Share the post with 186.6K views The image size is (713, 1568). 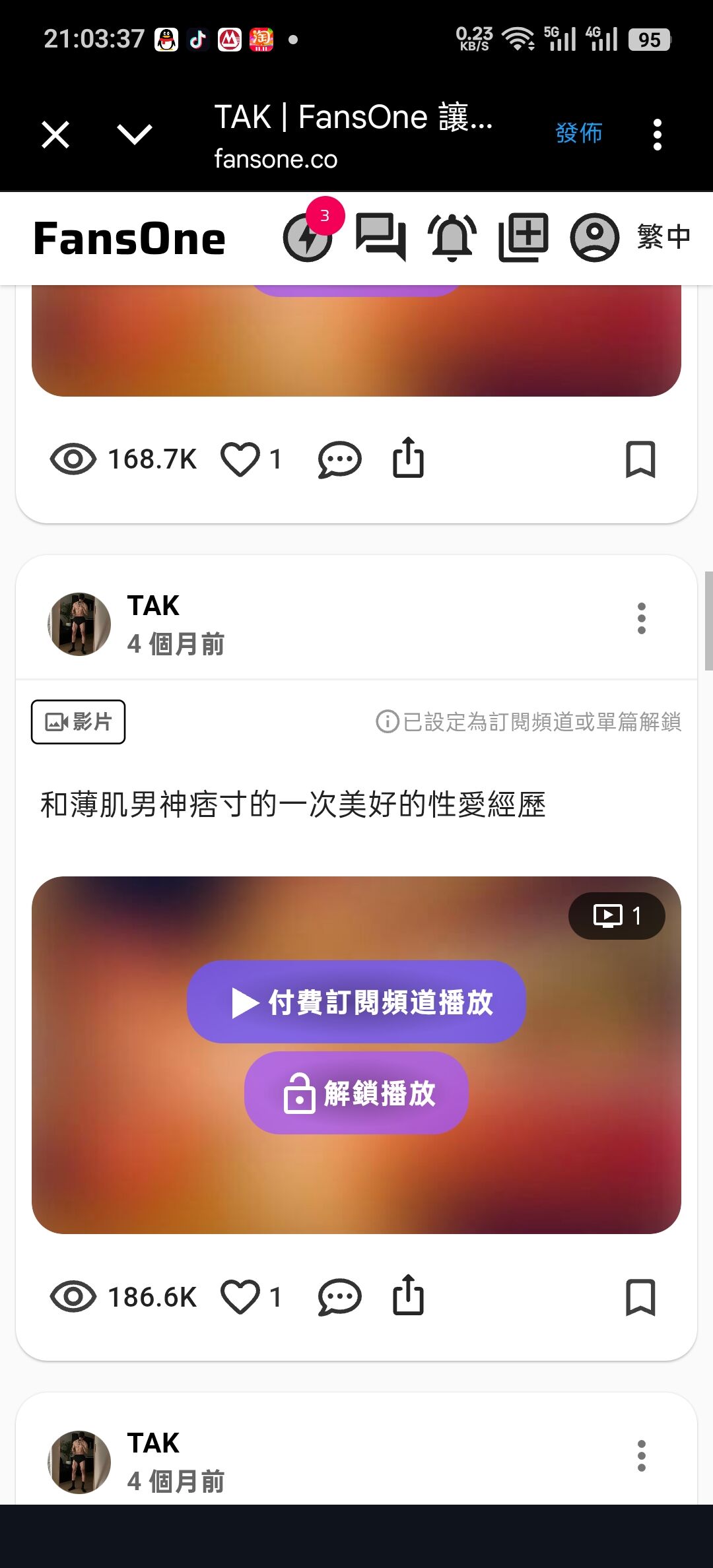click(408, 1295)
